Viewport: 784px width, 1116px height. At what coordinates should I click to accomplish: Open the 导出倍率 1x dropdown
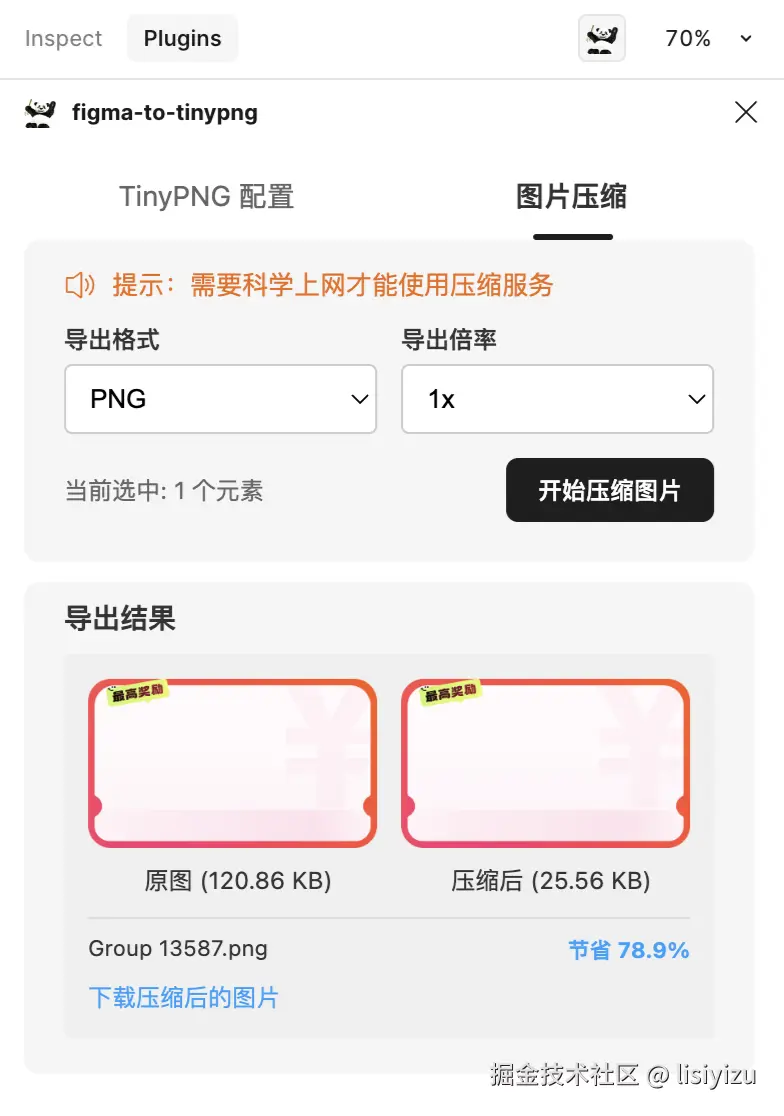(557, 399)
